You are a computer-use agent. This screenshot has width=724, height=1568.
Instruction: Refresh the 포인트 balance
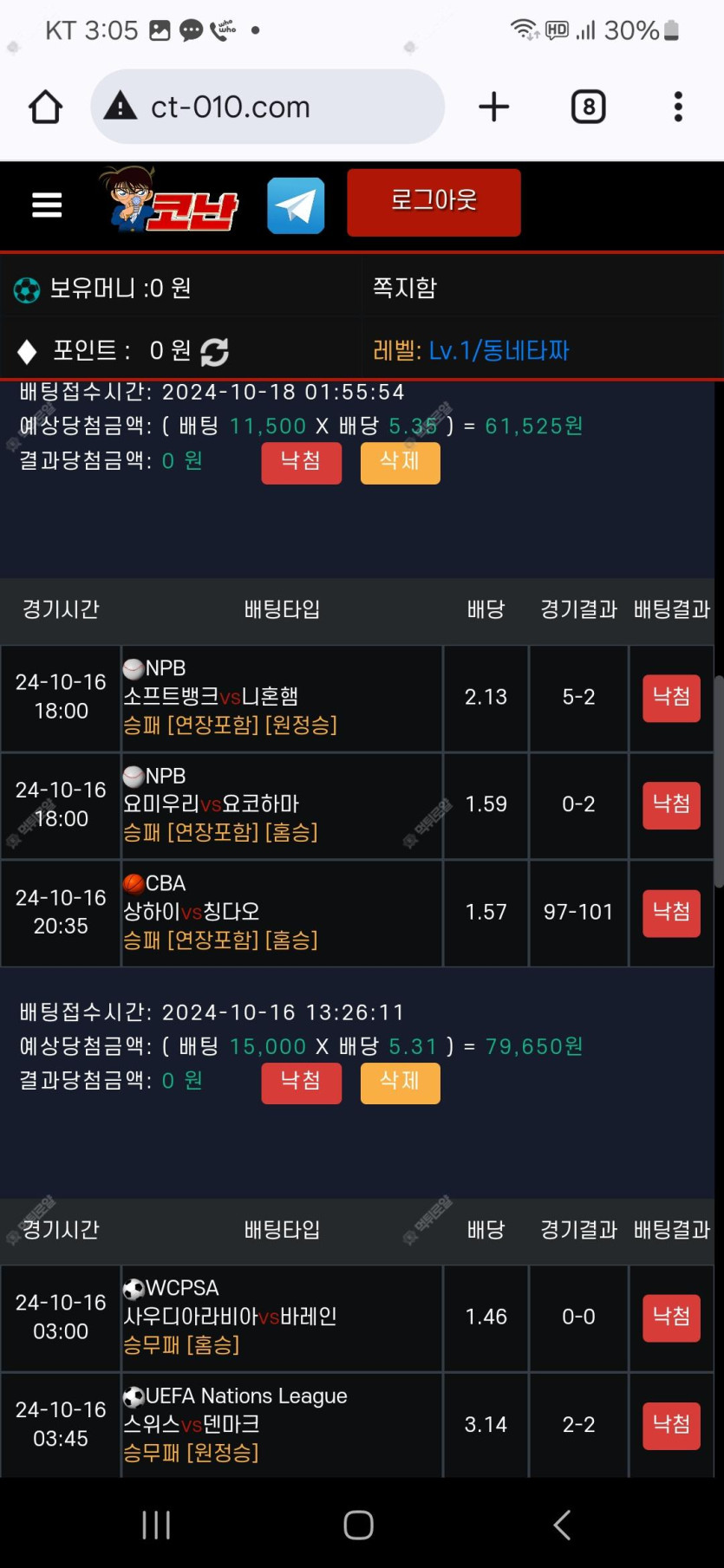pyautogui.click(x=214, y=352)
